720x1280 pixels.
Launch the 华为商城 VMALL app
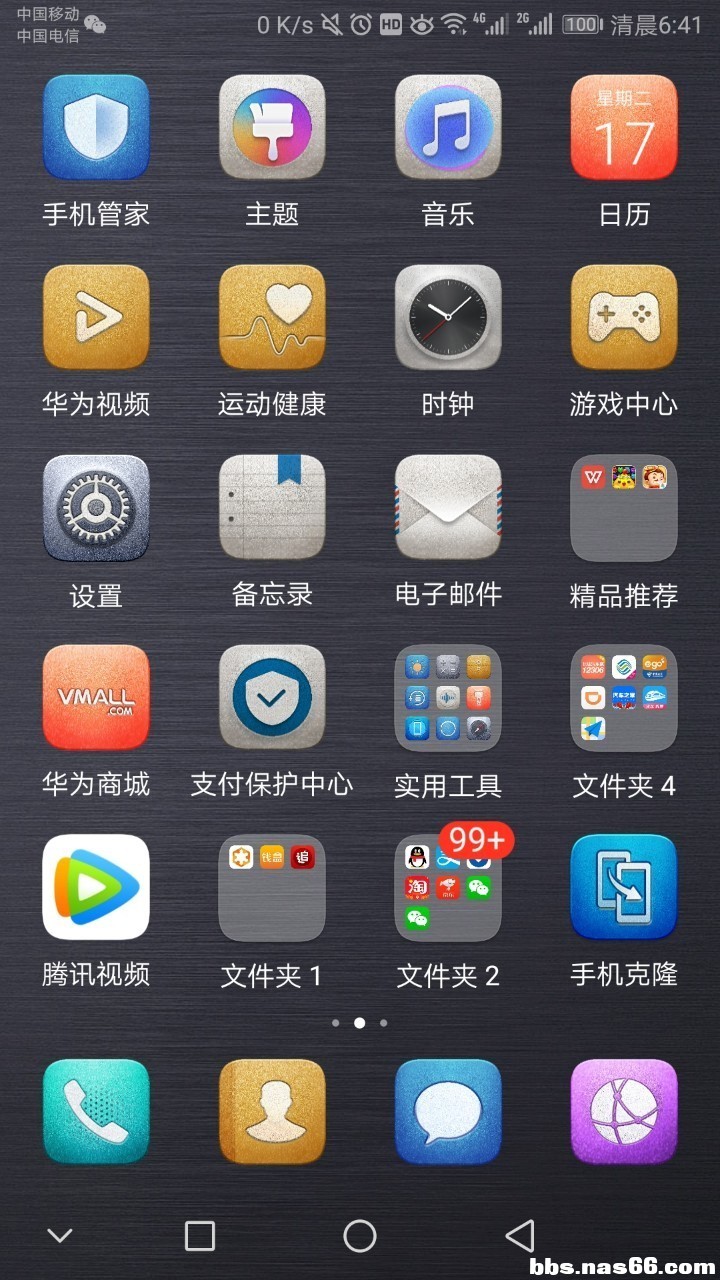point(96,698)
